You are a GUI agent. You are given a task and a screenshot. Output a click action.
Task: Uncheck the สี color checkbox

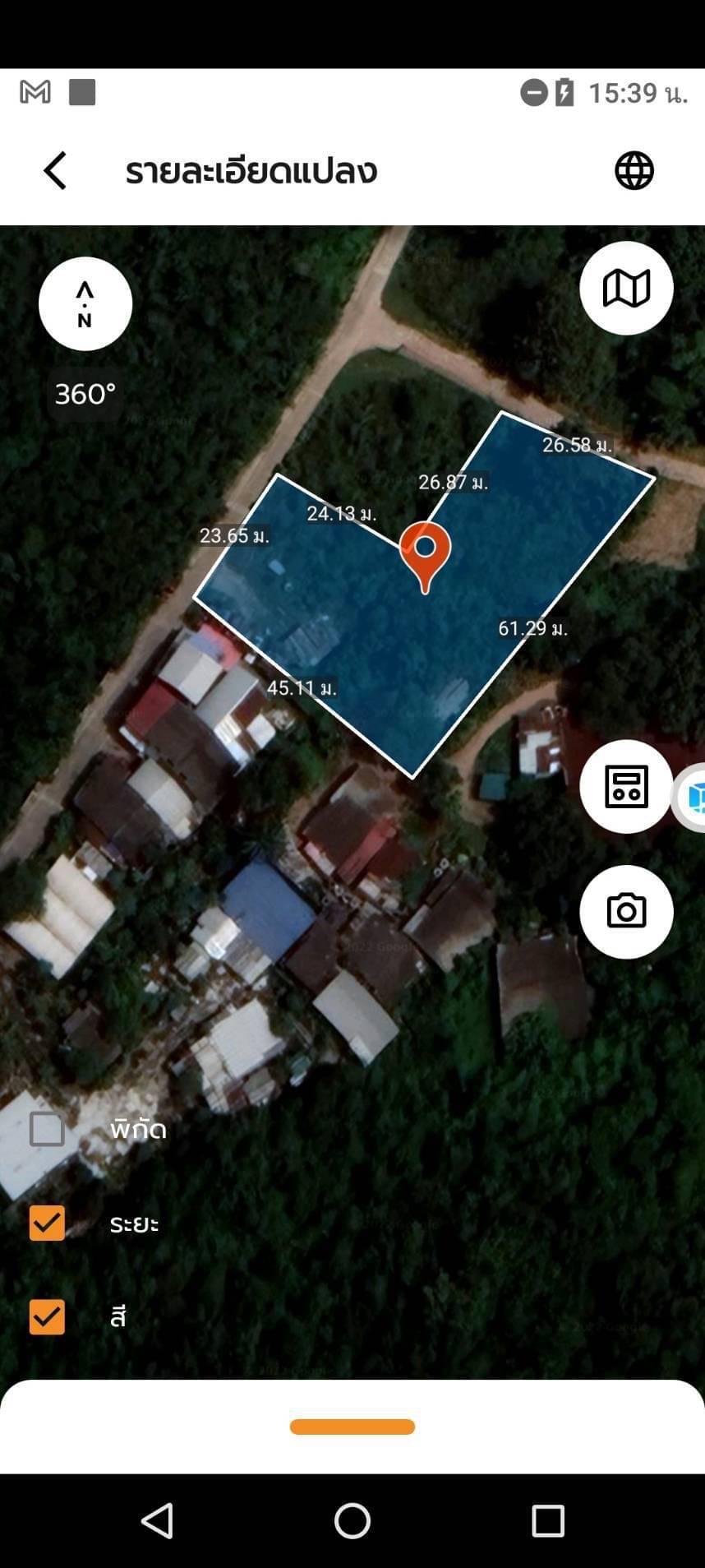(x=47, y=1316)
